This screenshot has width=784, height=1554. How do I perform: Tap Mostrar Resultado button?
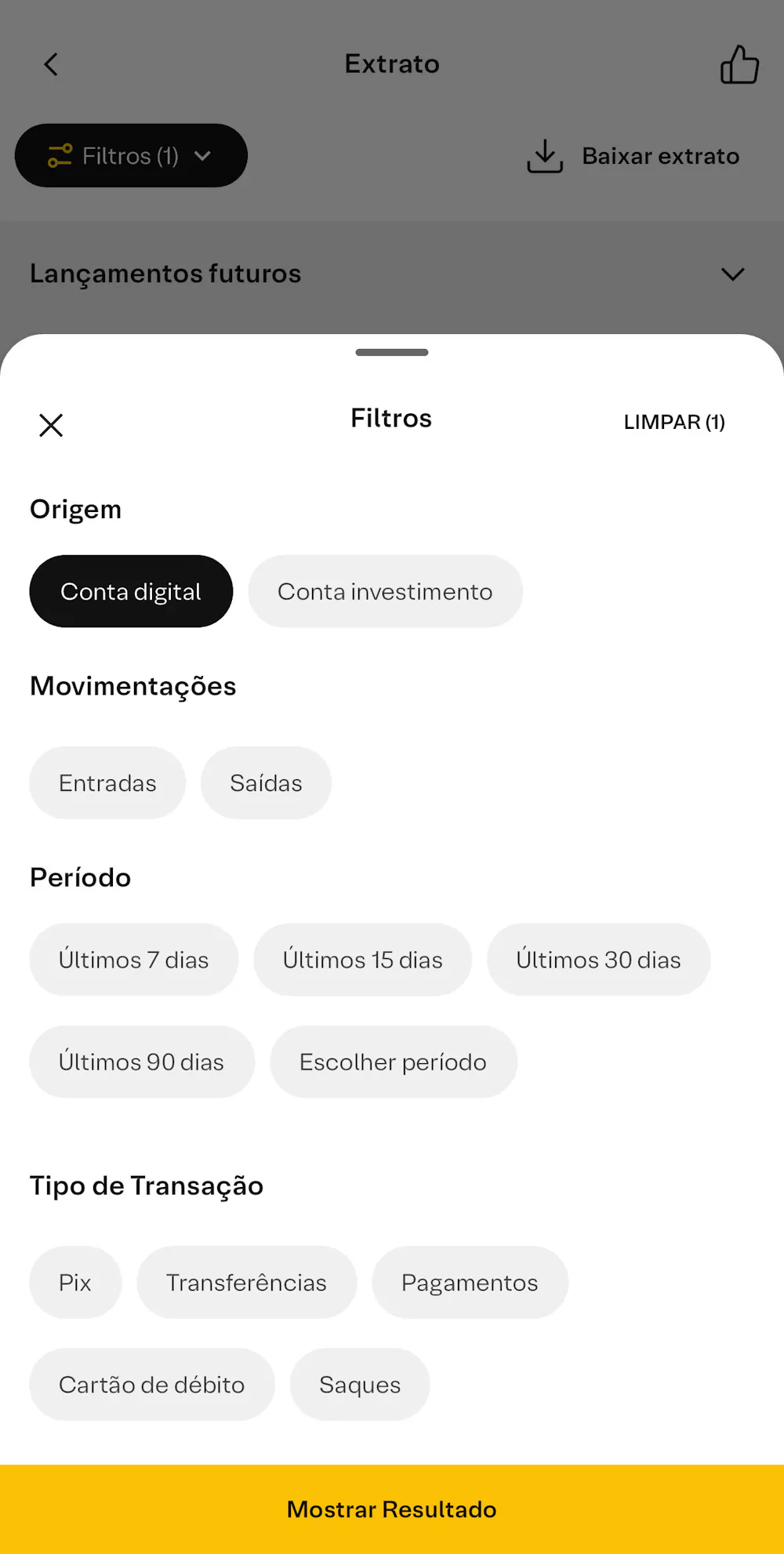[x=392, y=1509]
